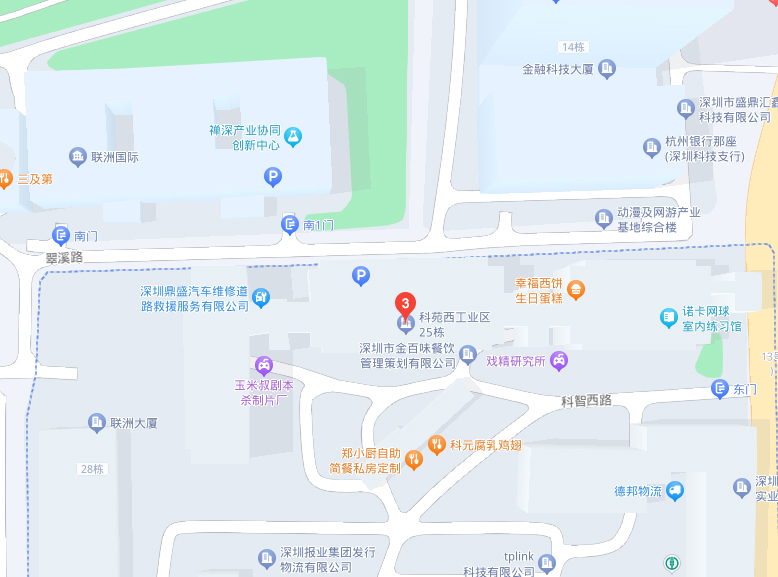
Task: Open the 深圳鼎盛汽车维修道路救援 marker
Action: 261,297
